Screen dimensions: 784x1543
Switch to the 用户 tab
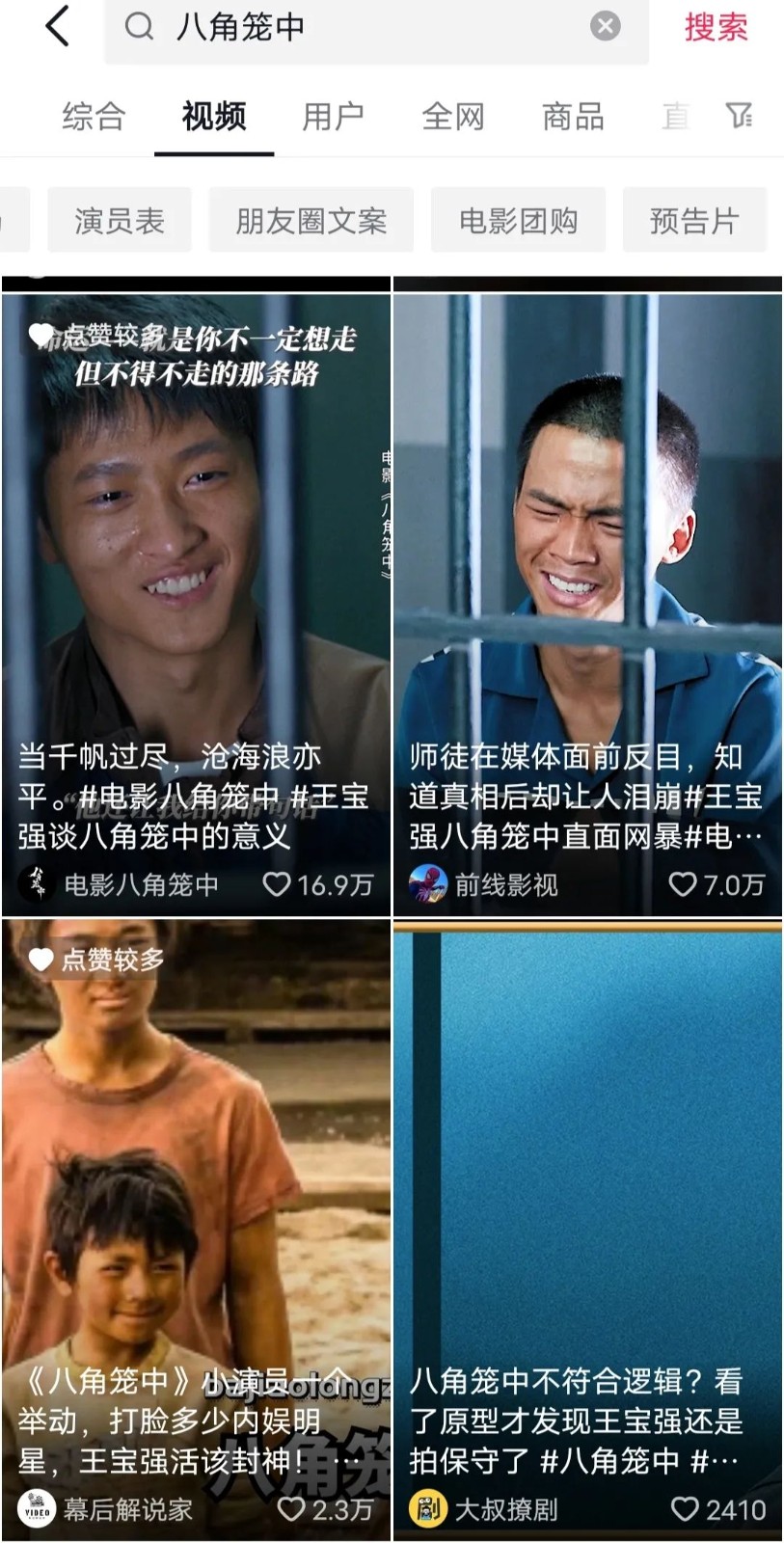[x=333, y=117]
